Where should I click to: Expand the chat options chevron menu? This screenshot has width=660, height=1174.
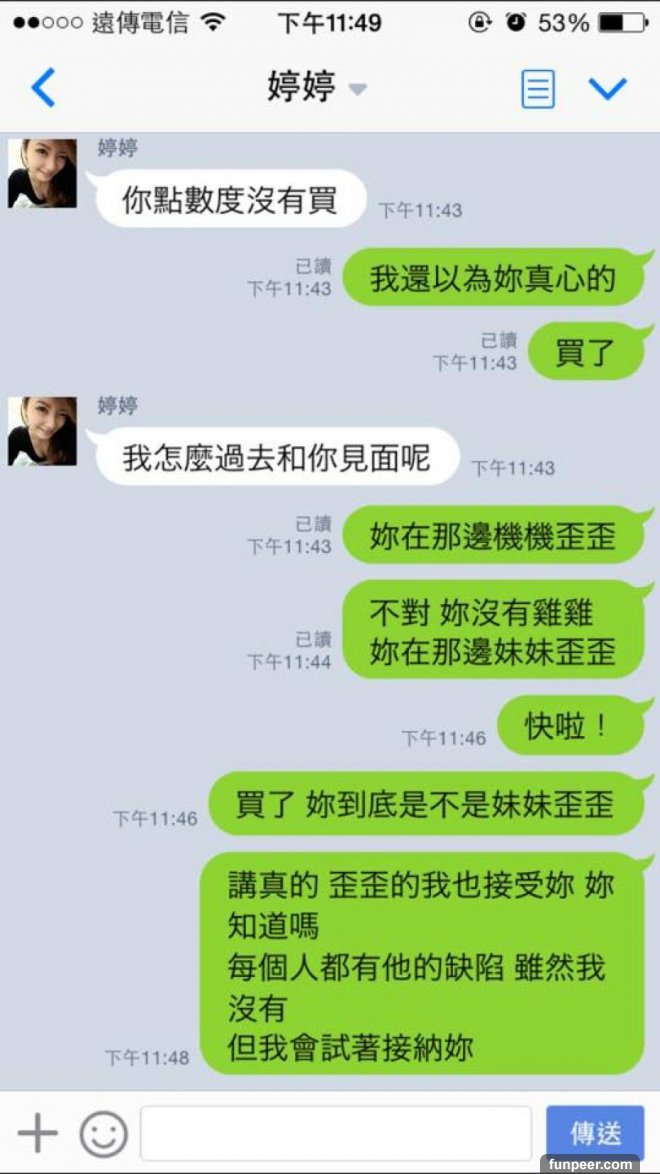pos(607,88)
